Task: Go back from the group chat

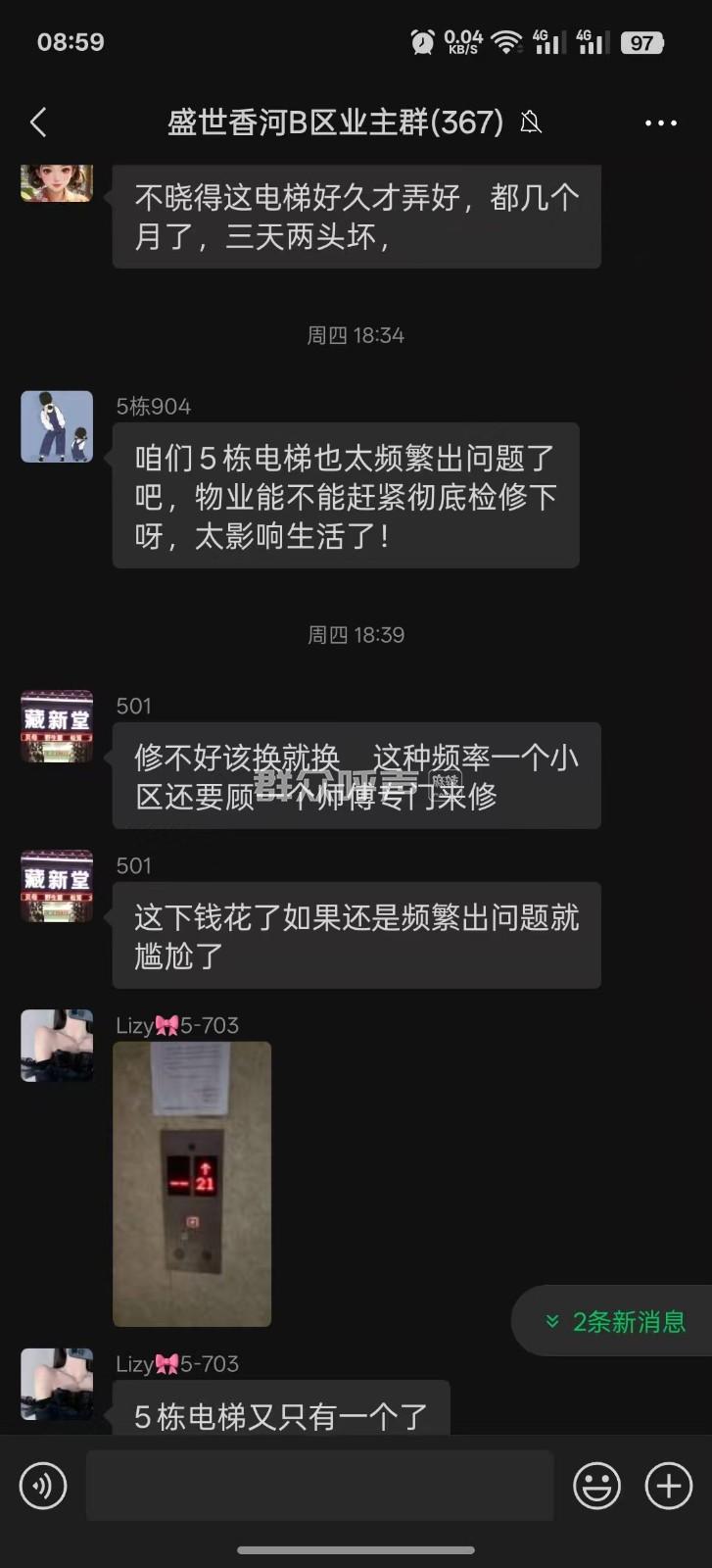Action: coord(39,122)
